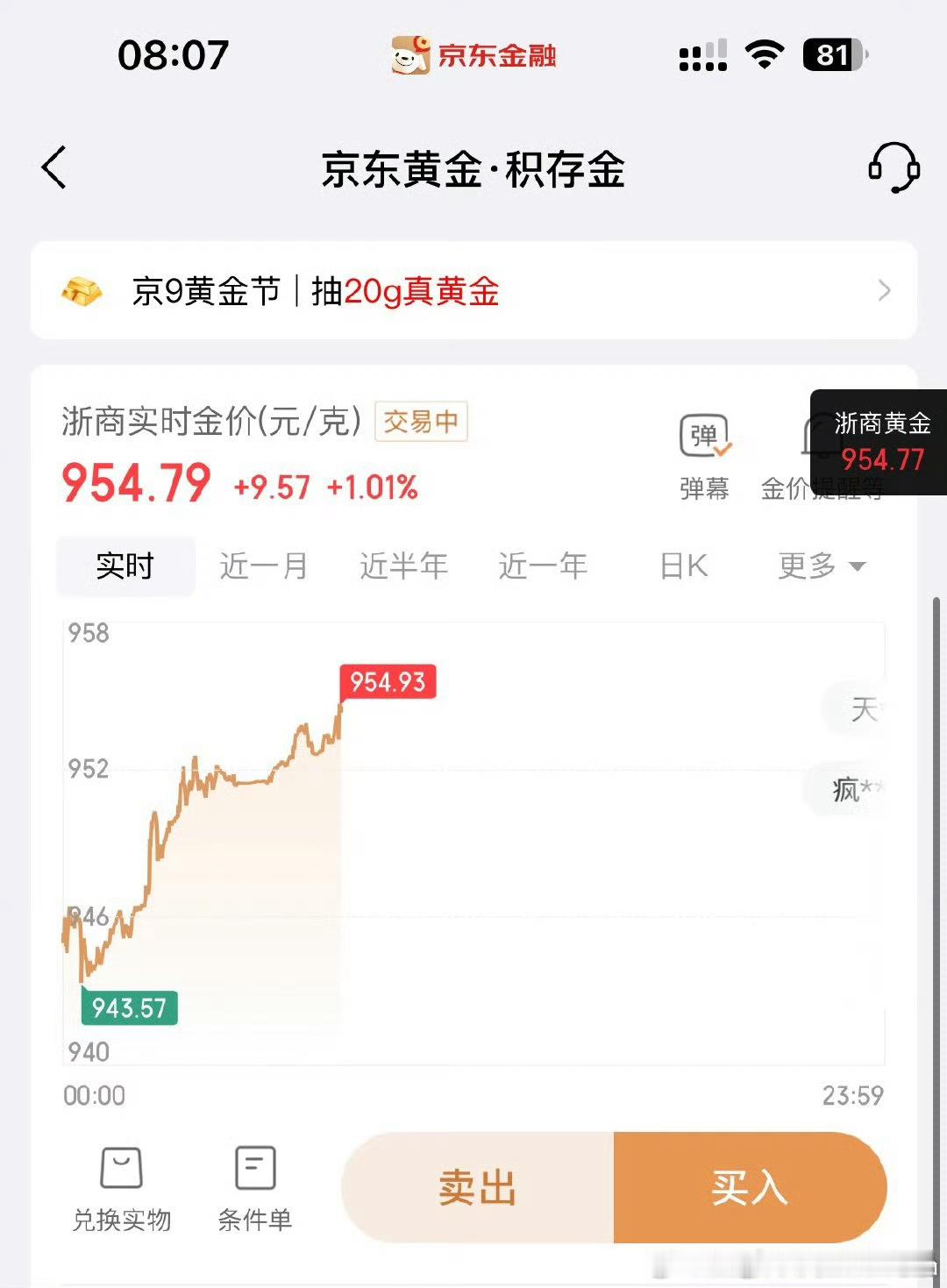Show the 近一年 price chart
The width and height of the screenshot is (947, 1288).
(x=543, y=566)
